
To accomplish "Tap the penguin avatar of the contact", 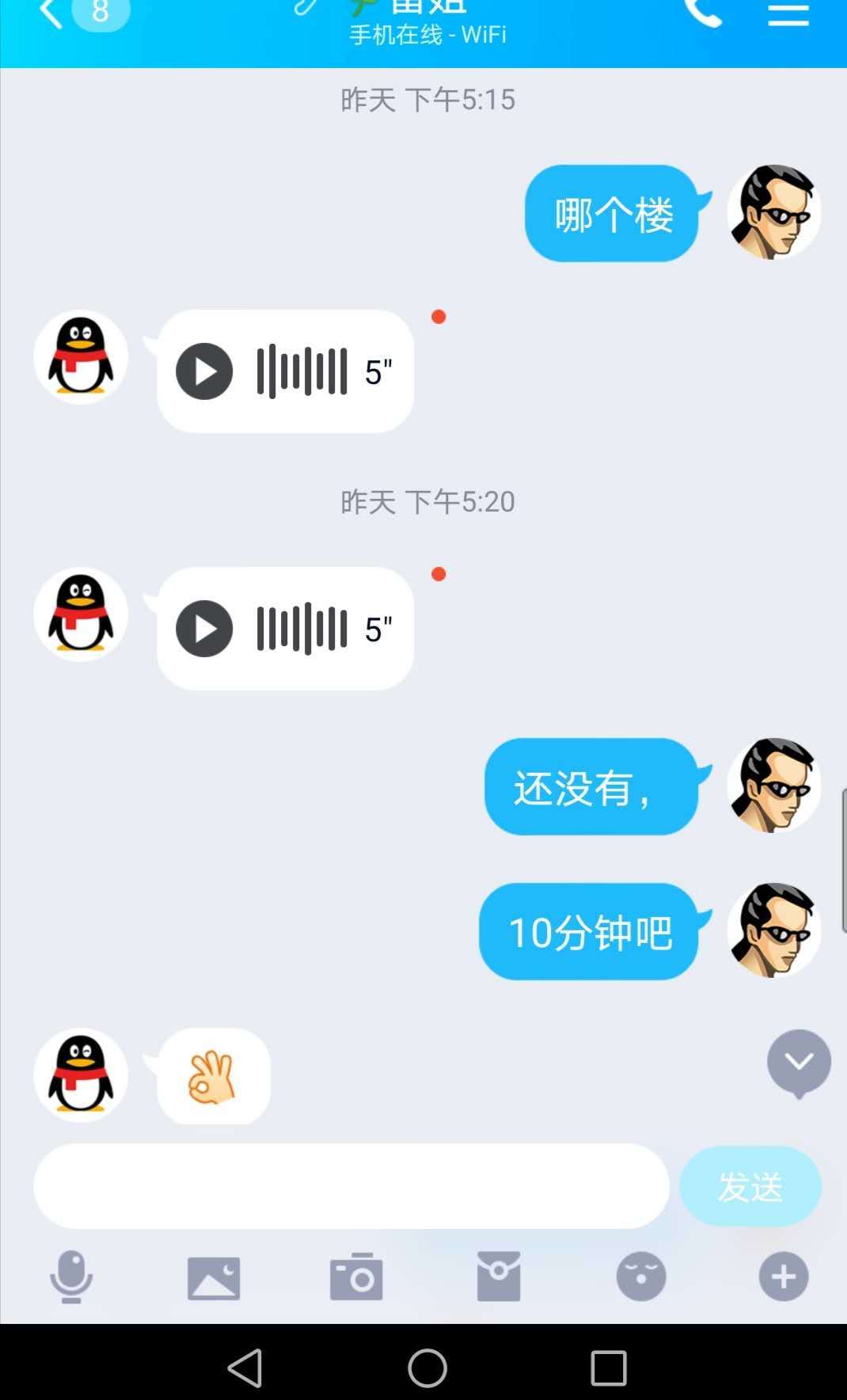I will (x=80, y=357).
